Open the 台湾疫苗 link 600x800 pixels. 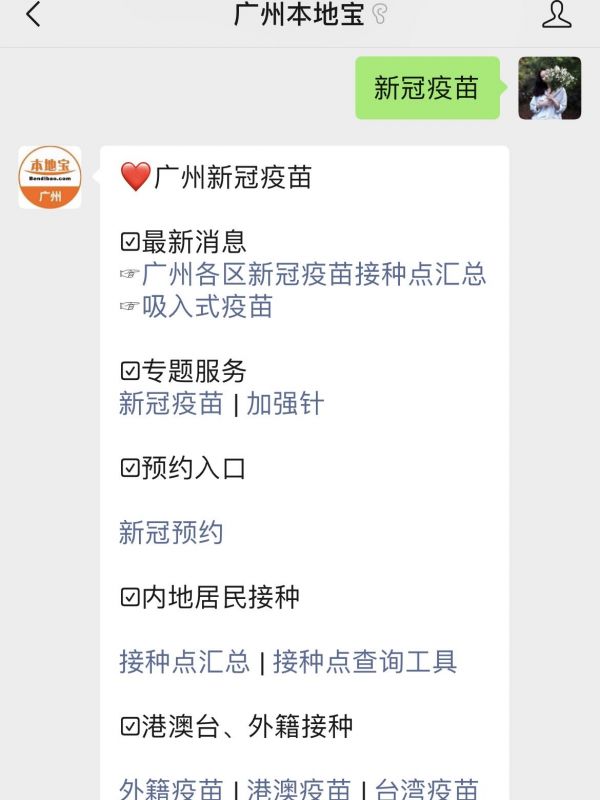(427, 788)
